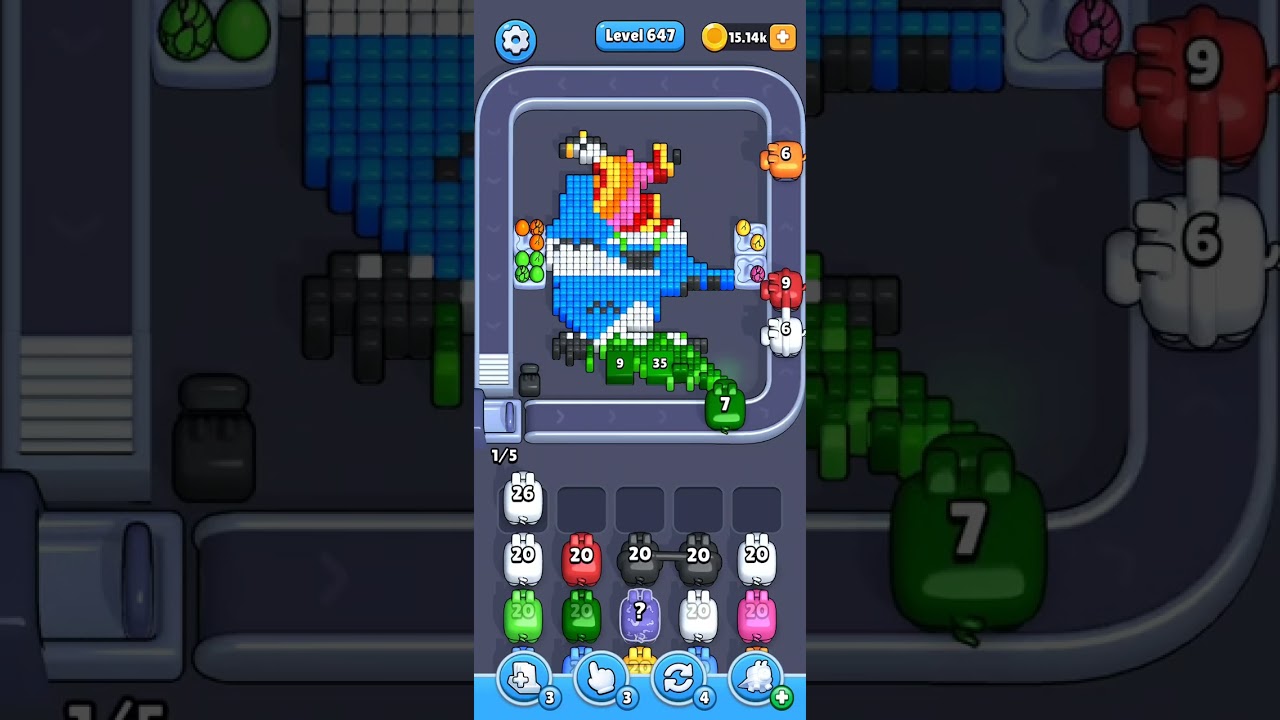Use the shuffle arrows booster
Screen dimensions: 1280x720
pyautogui.click(x=678, y=678)
